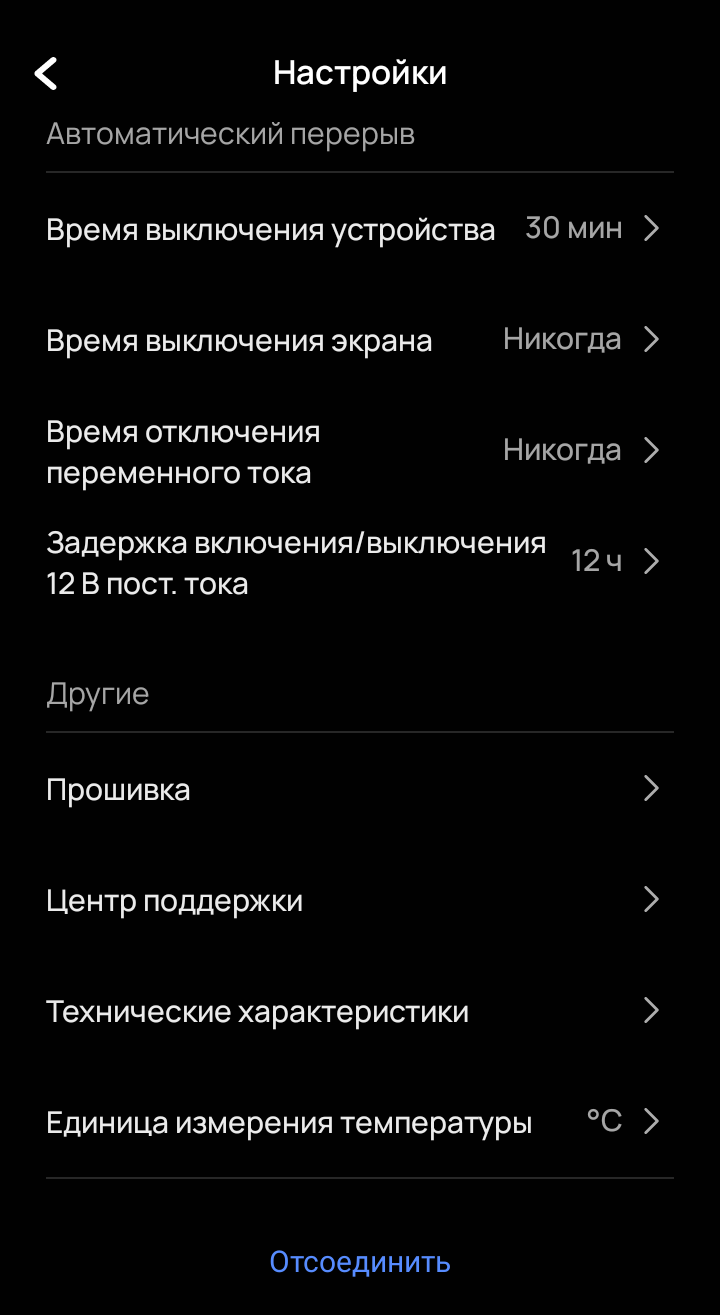This screenshot has height=1315, width=720.
Task: Change Единица измерения температуры
Action: tap(358, 1123)
